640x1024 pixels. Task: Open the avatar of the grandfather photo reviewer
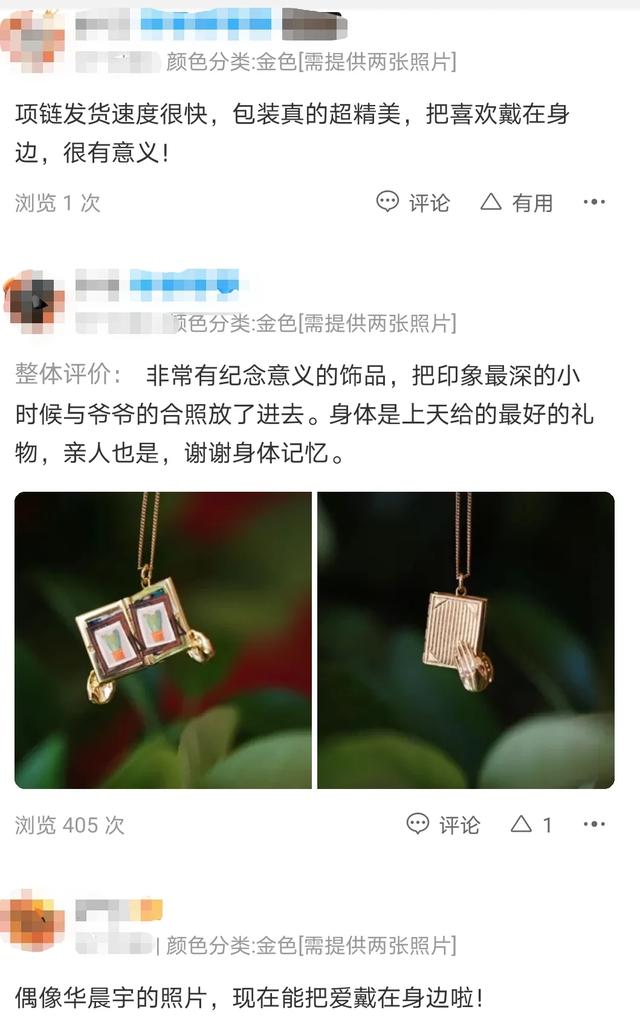point(34,300)
